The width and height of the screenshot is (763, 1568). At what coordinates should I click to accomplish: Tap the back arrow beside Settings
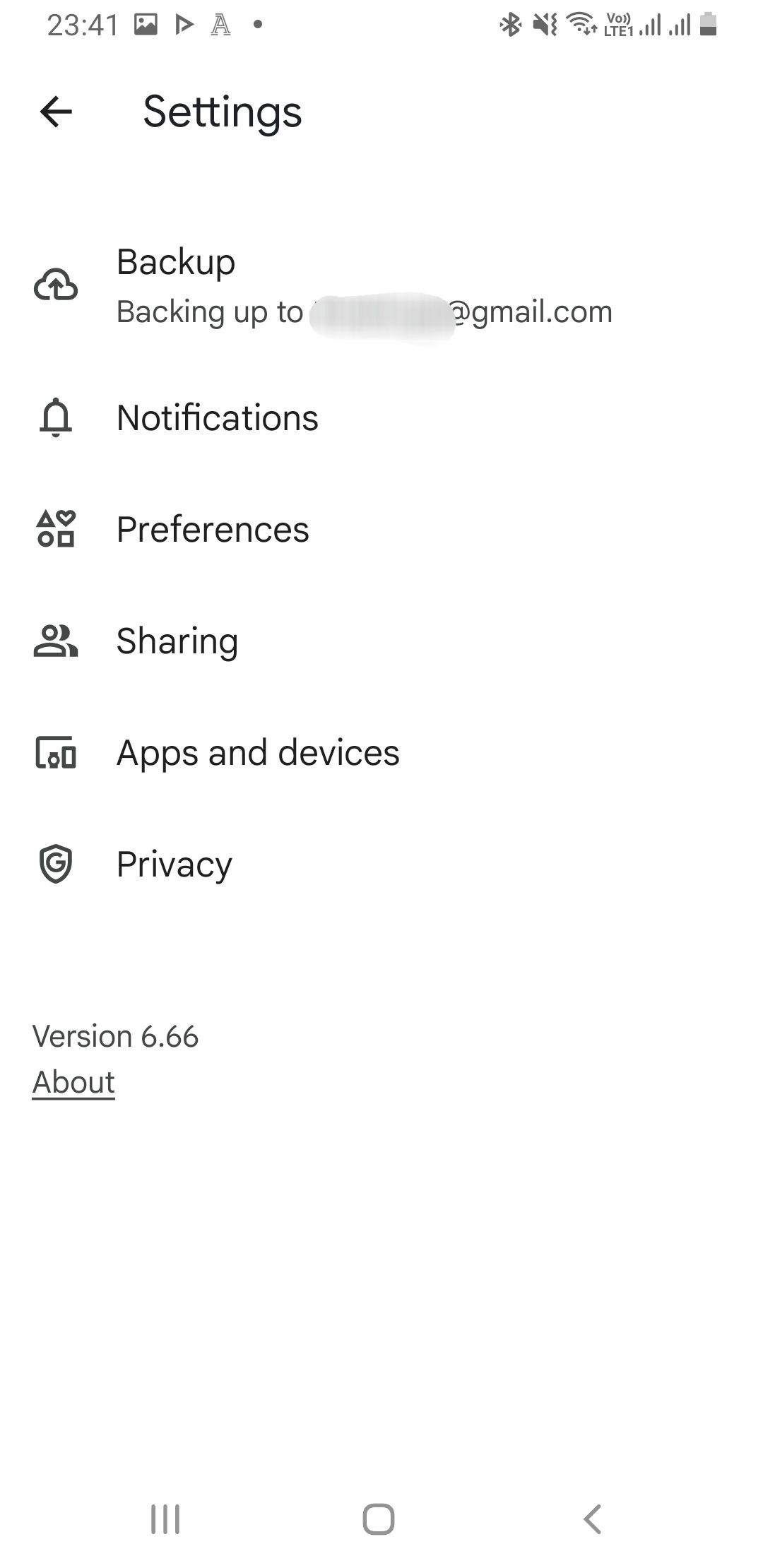pyautogui.click(x=56, y=112)
